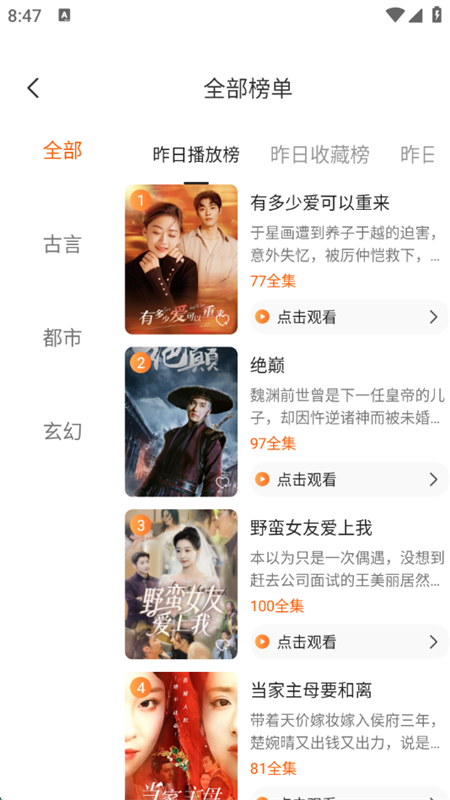Open the poster for 野蛮女友爱上我
This screenshot has height=800, width=450.
pos(181,584)
